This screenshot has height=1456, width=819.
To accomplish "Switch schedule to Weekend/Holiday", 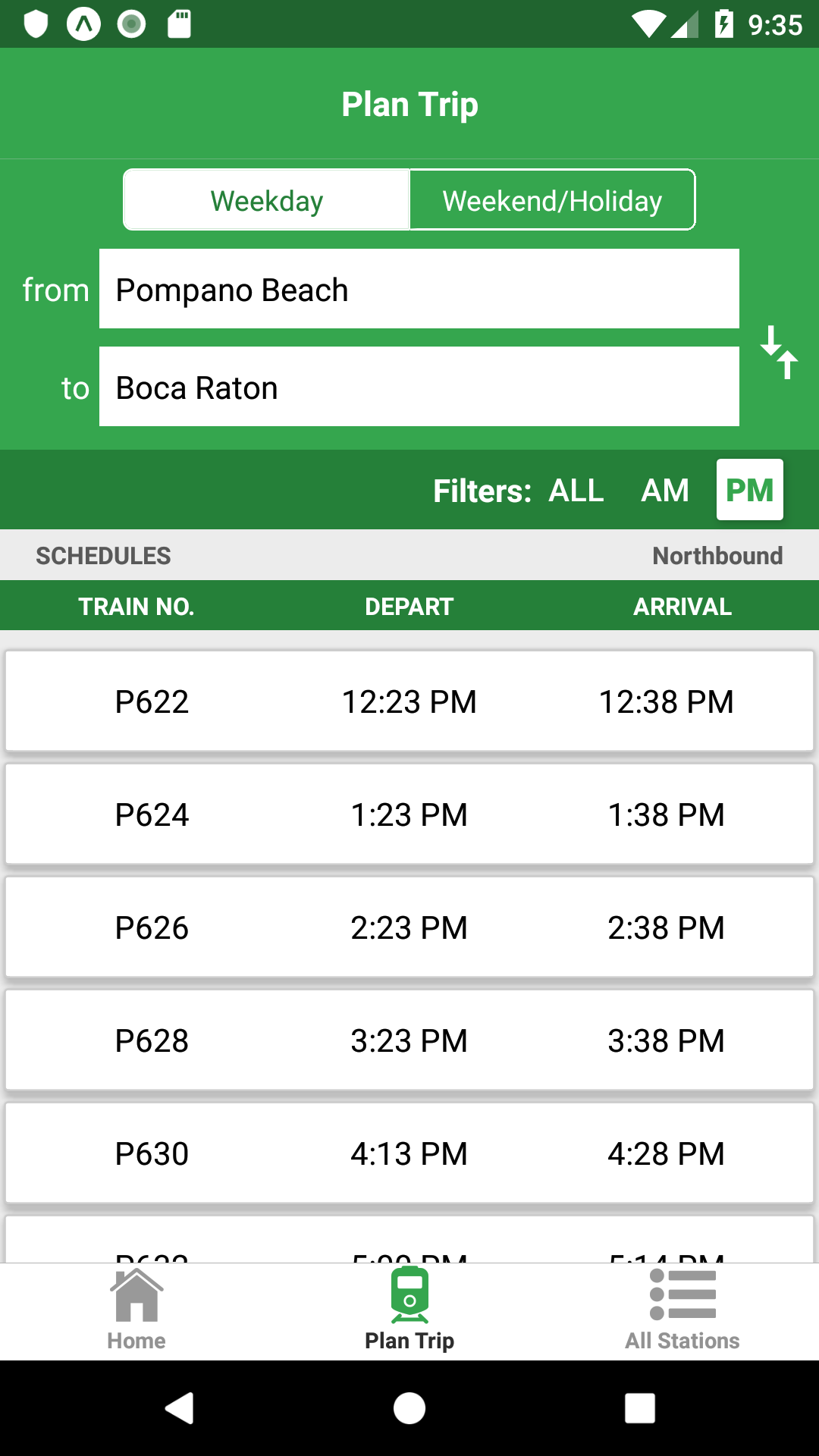I will [551, 199].
